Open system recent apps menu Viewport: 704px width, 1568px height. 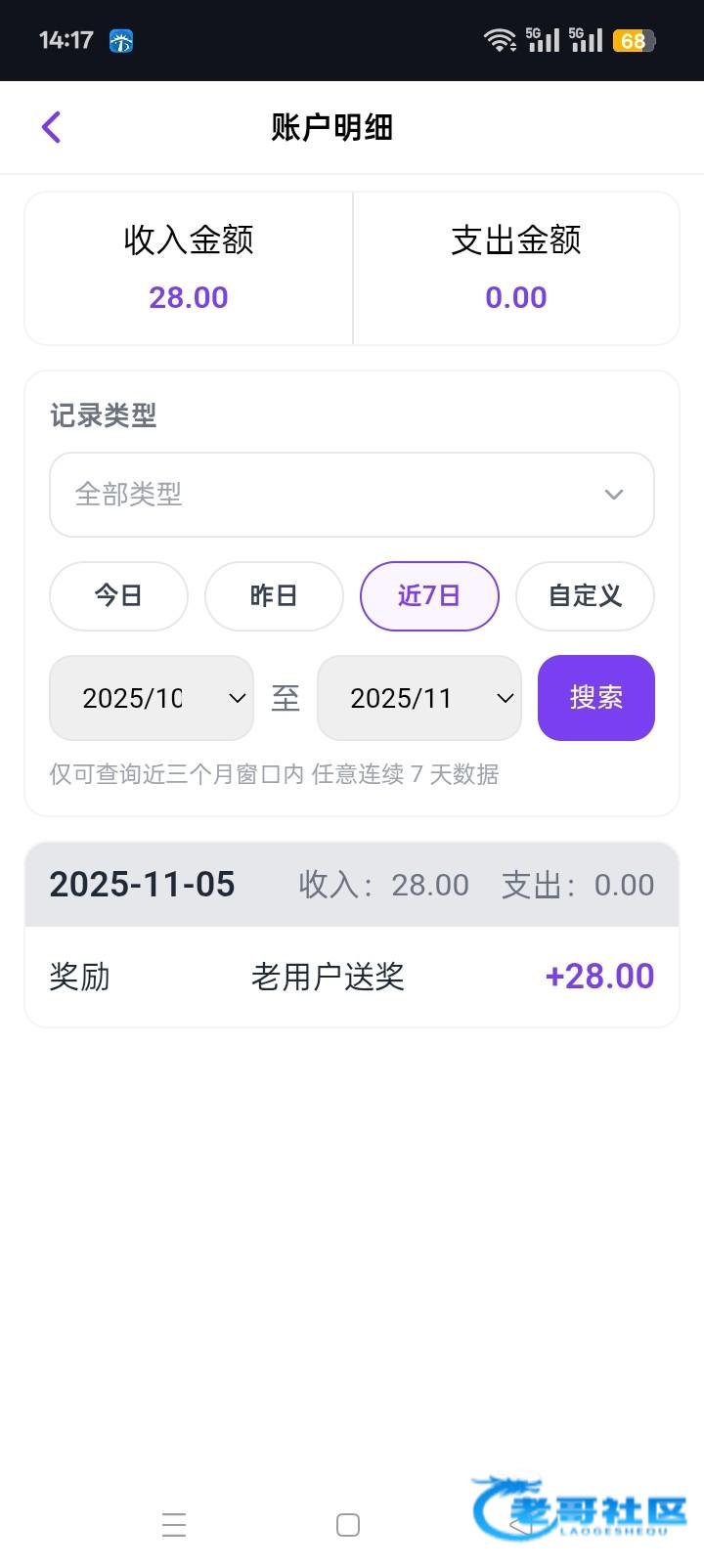click(174, 1525)
